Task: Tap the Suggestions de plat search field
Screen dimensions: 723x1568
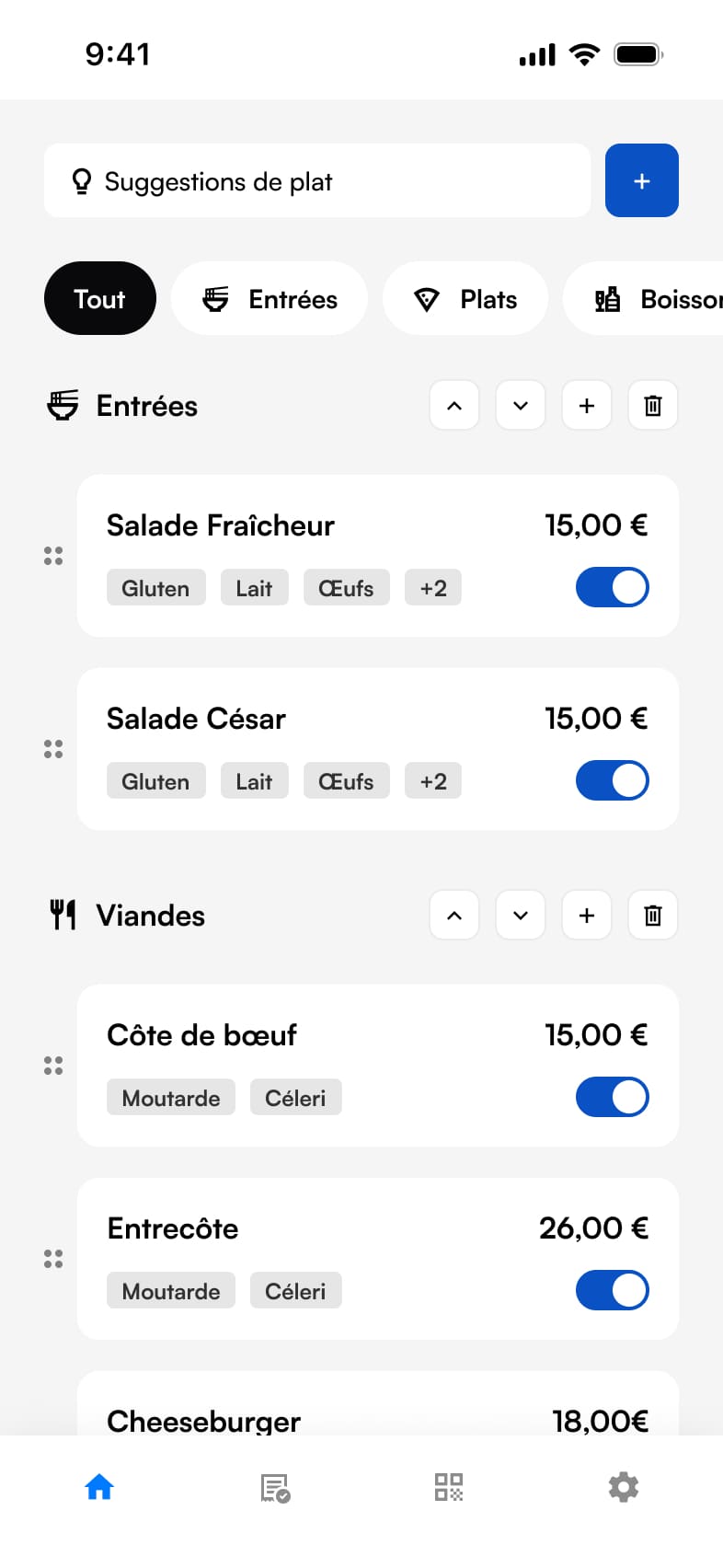Action: coord(317,180)
